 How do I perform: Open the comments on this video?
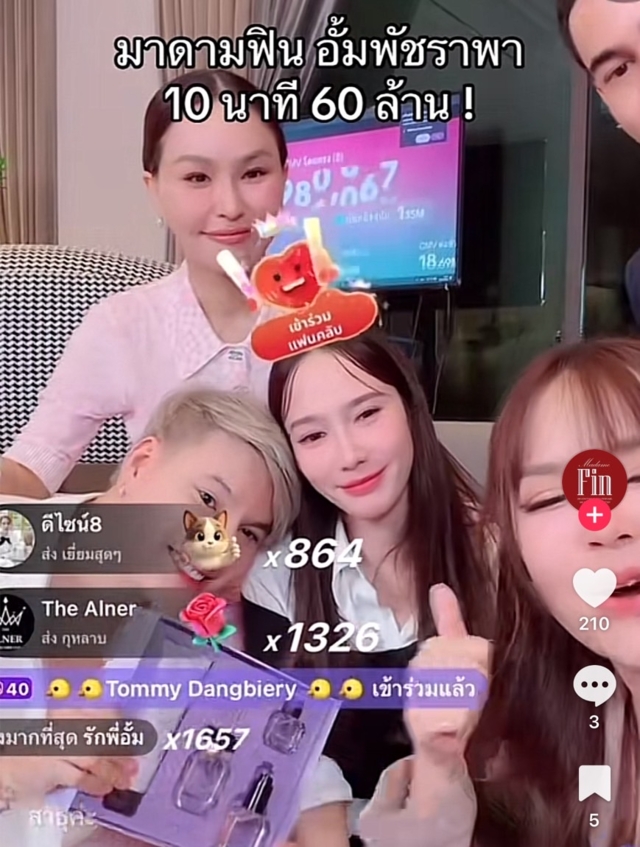pos(594,685)
